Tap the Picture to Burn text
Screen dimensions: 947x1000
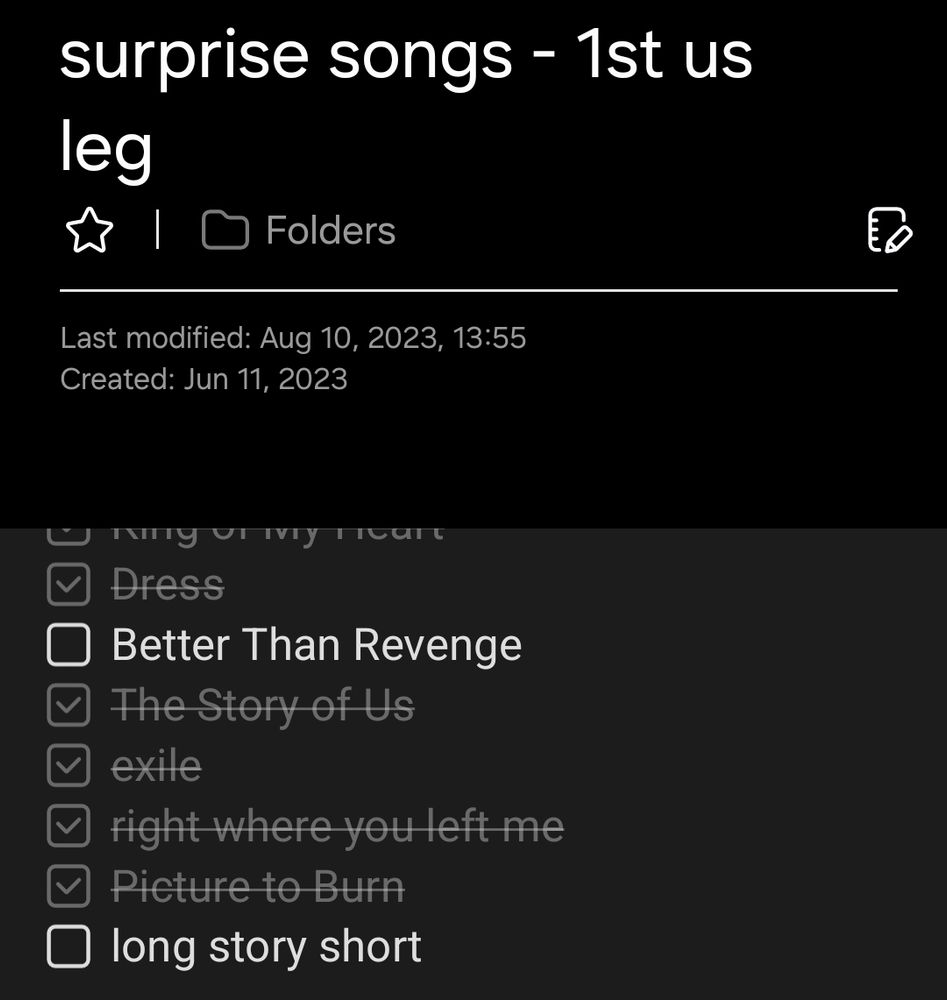[x=258, y=886]
